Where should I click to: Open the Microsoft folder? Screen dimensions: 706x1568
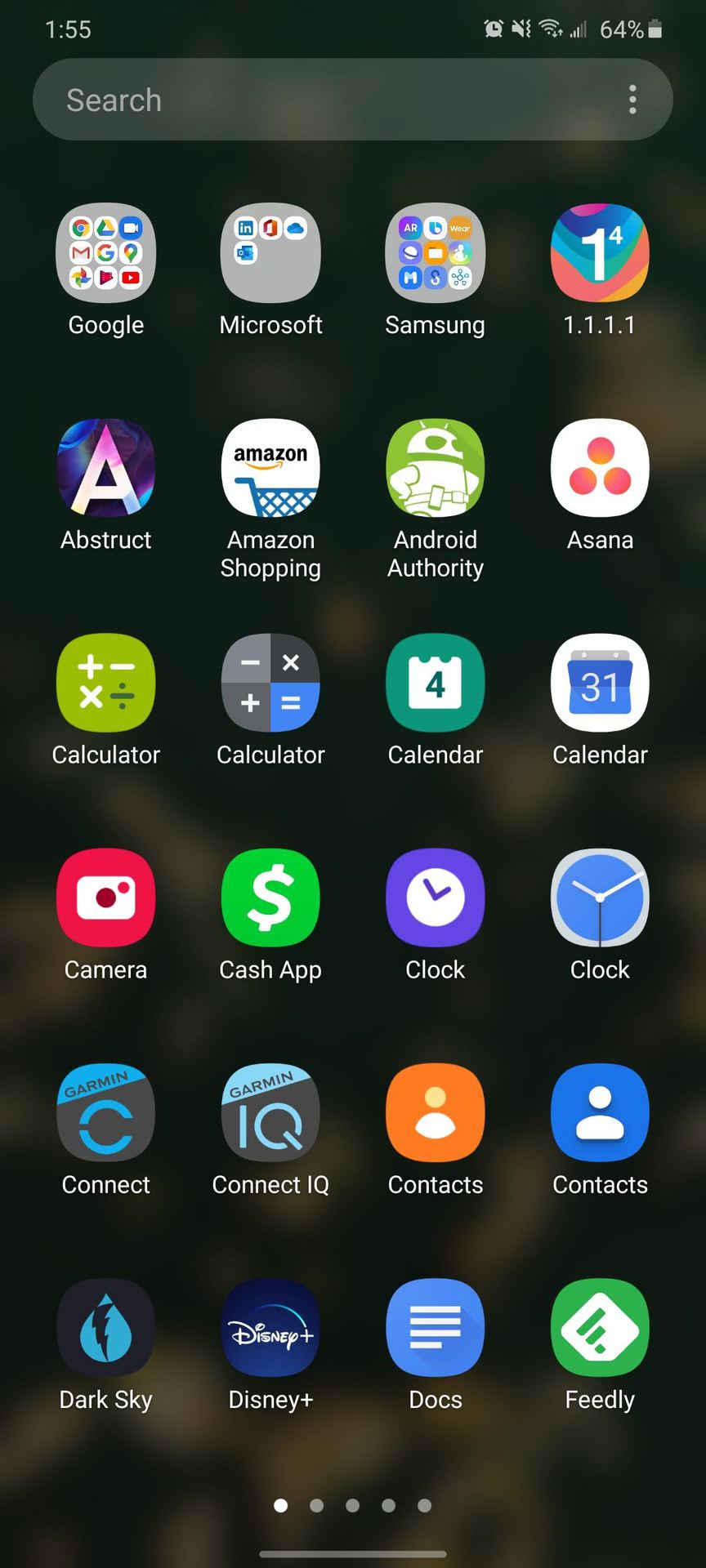pyautogui.click(x=270, y=253)
